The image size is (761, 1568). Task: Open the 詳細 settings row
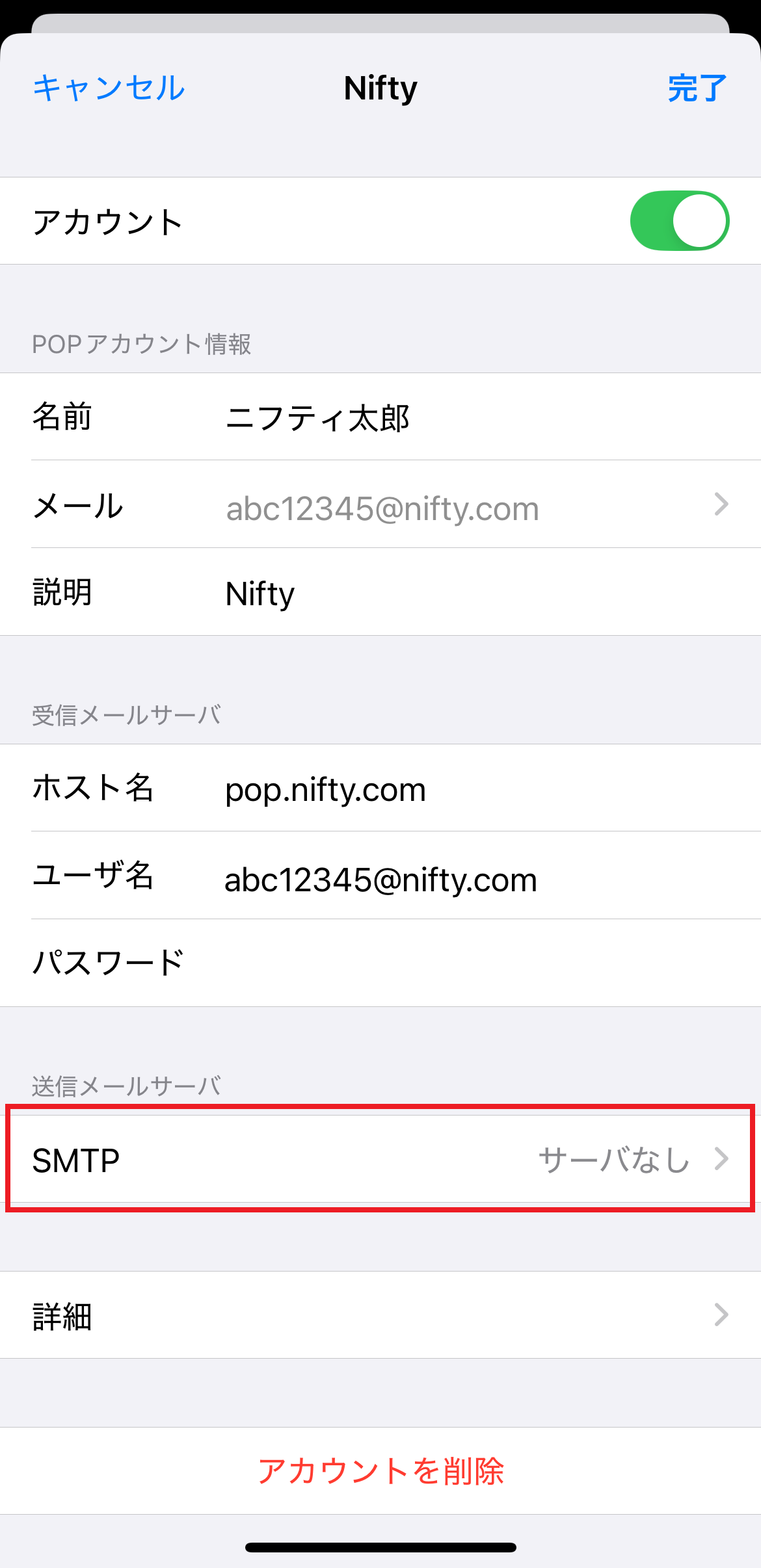coord(380,1316)
